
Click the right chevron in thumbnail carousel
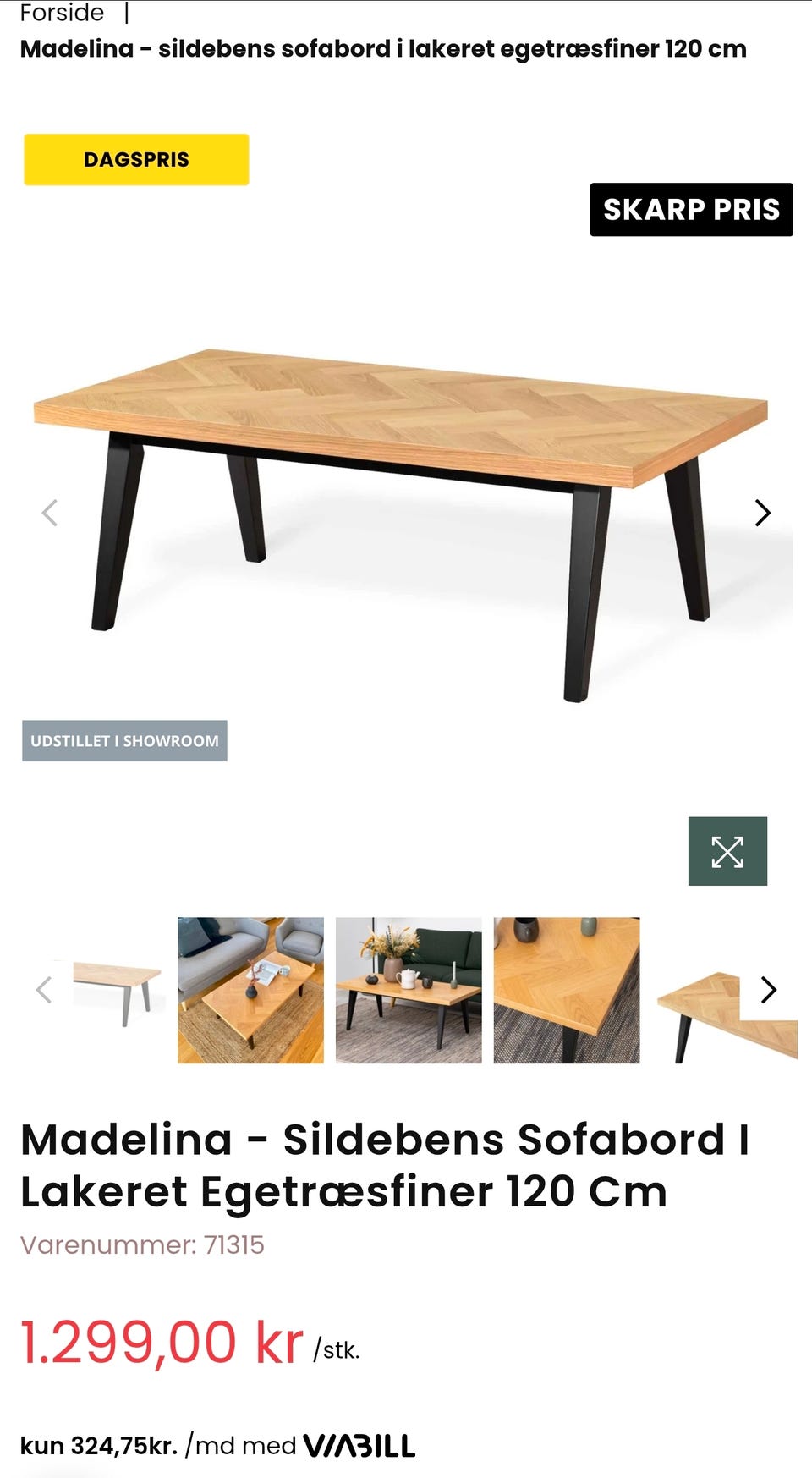coord(768,988)
